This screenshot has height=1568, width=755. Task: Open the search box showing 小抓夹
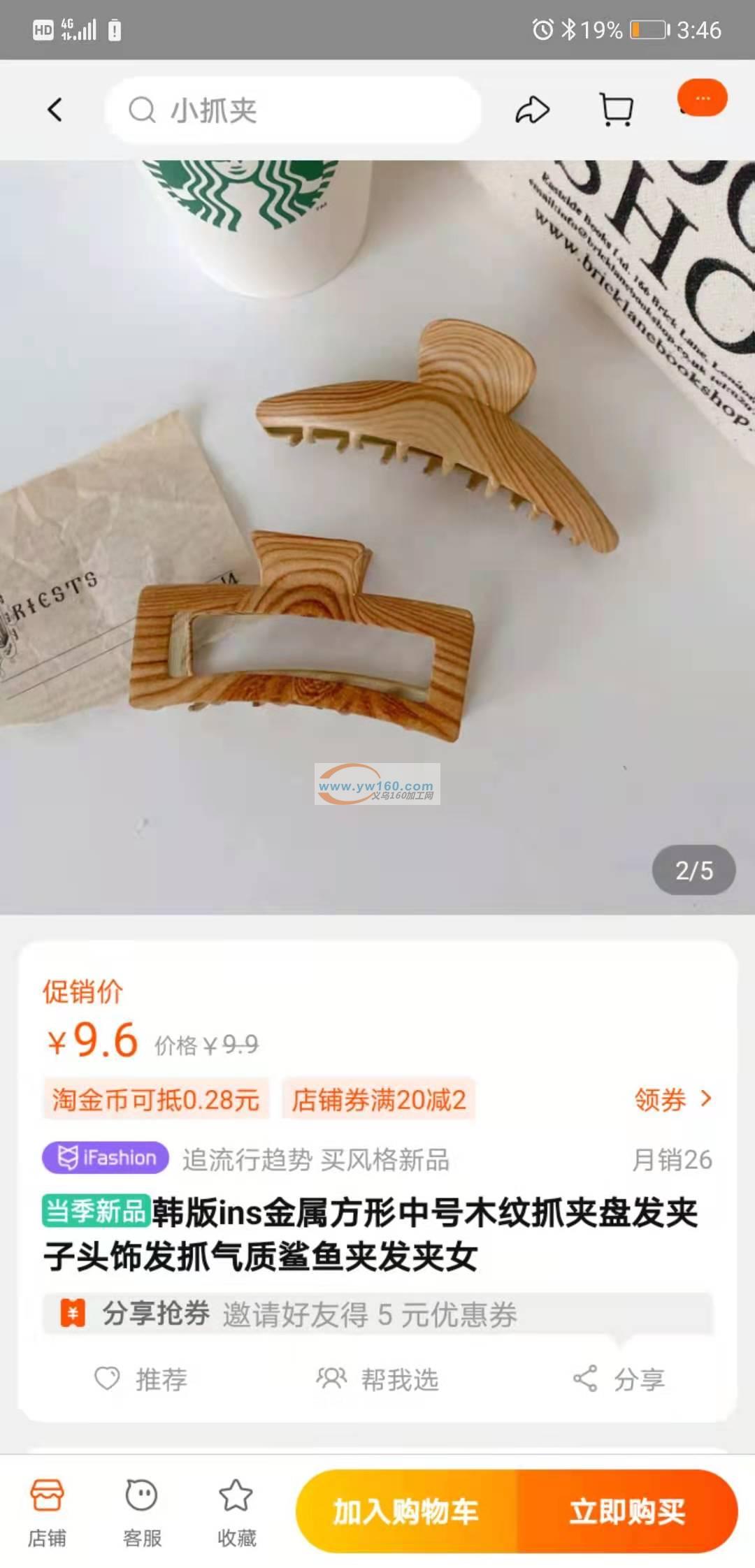tap(294, 110)
